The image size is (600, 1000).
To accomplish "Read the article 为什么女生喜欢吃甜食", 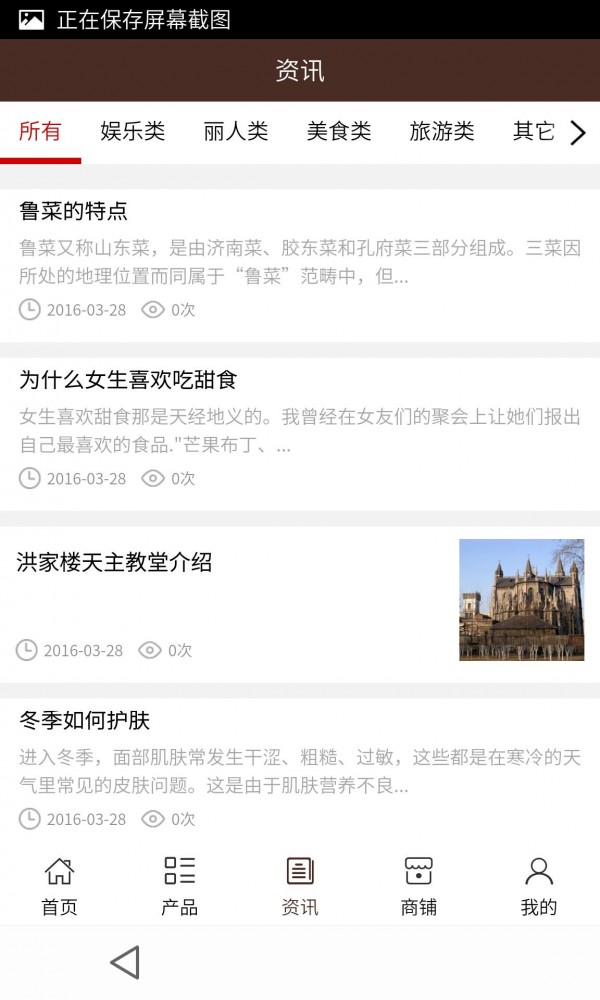I will [x=128, y=380].
